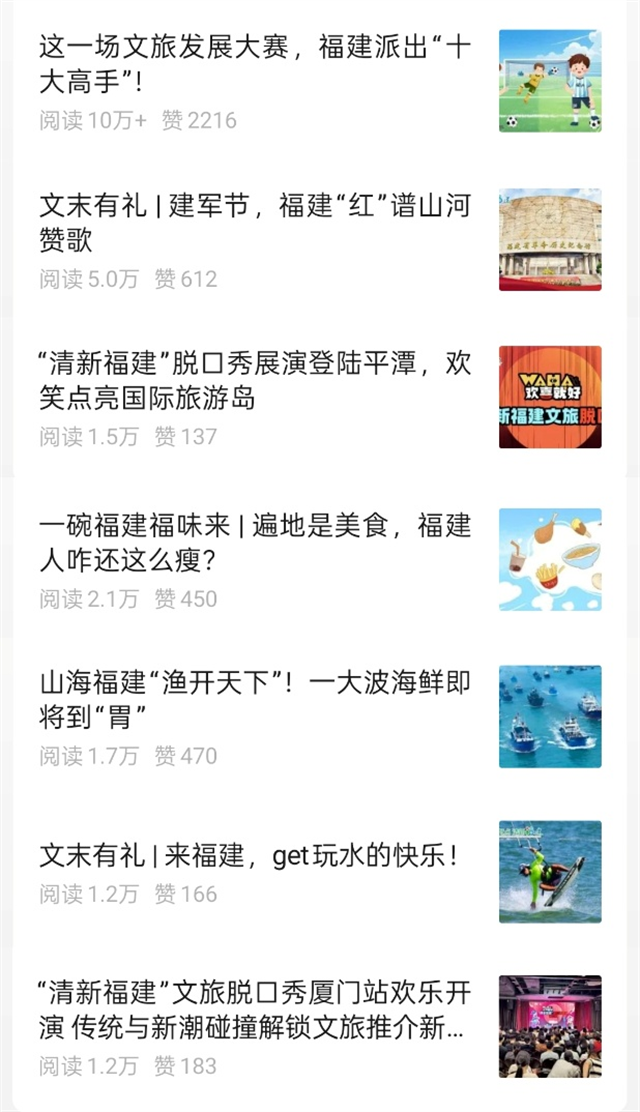Read the 脱口秀展演登陆平潭 article

255,380
